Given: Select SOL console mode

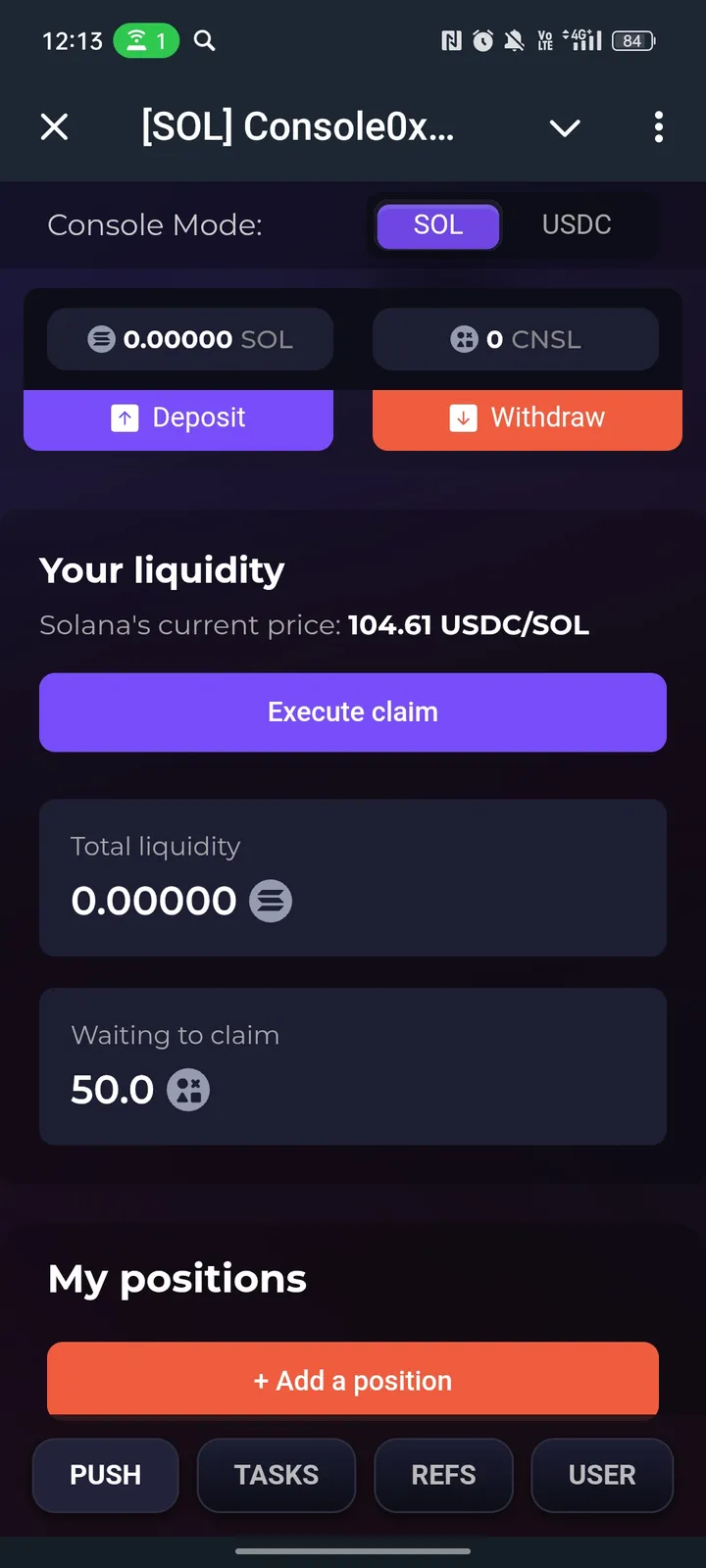Looking at the screenshot, I should pyautogui.click(x=438, y=225).
